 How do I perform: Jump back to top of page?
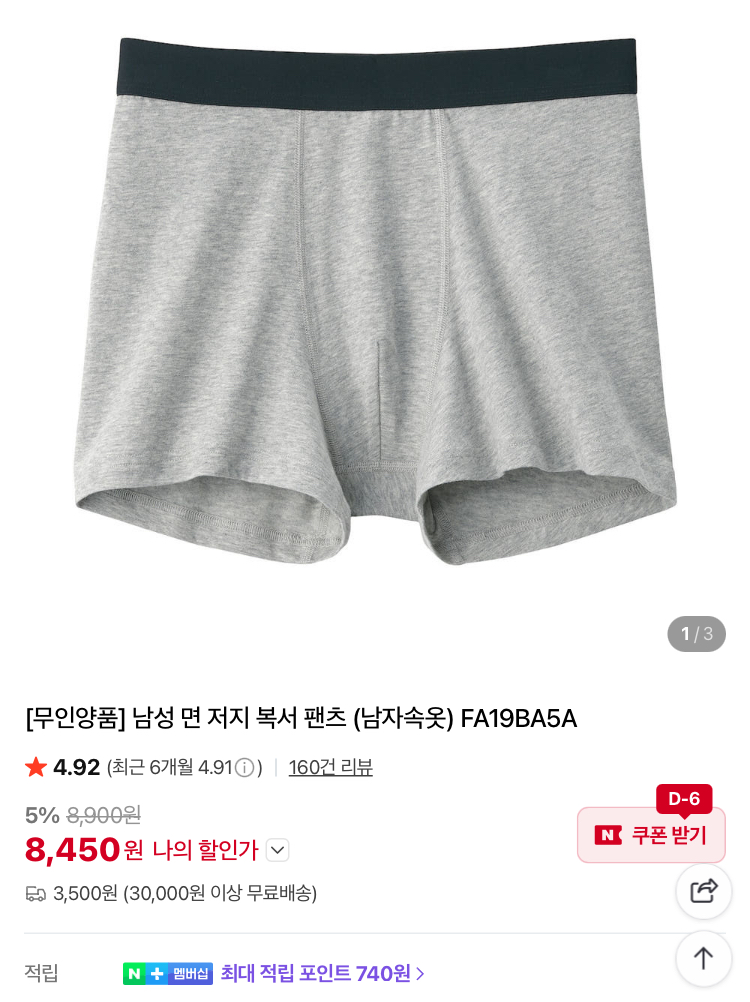pyautogui.click(x=704, y=958)
